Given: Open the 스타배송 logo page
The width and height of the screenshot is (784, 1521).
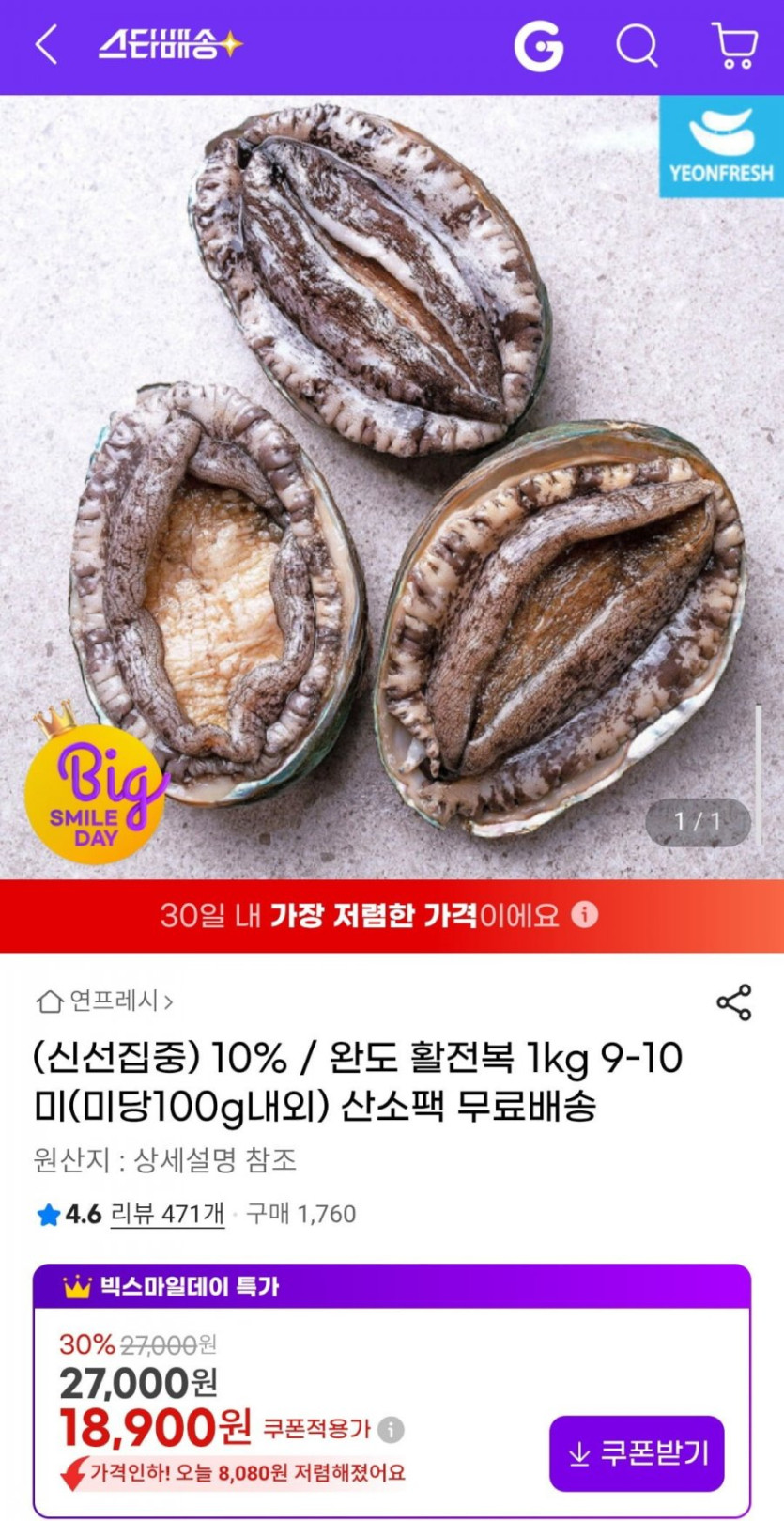Looking at the screenshot, I should (171, 44).
